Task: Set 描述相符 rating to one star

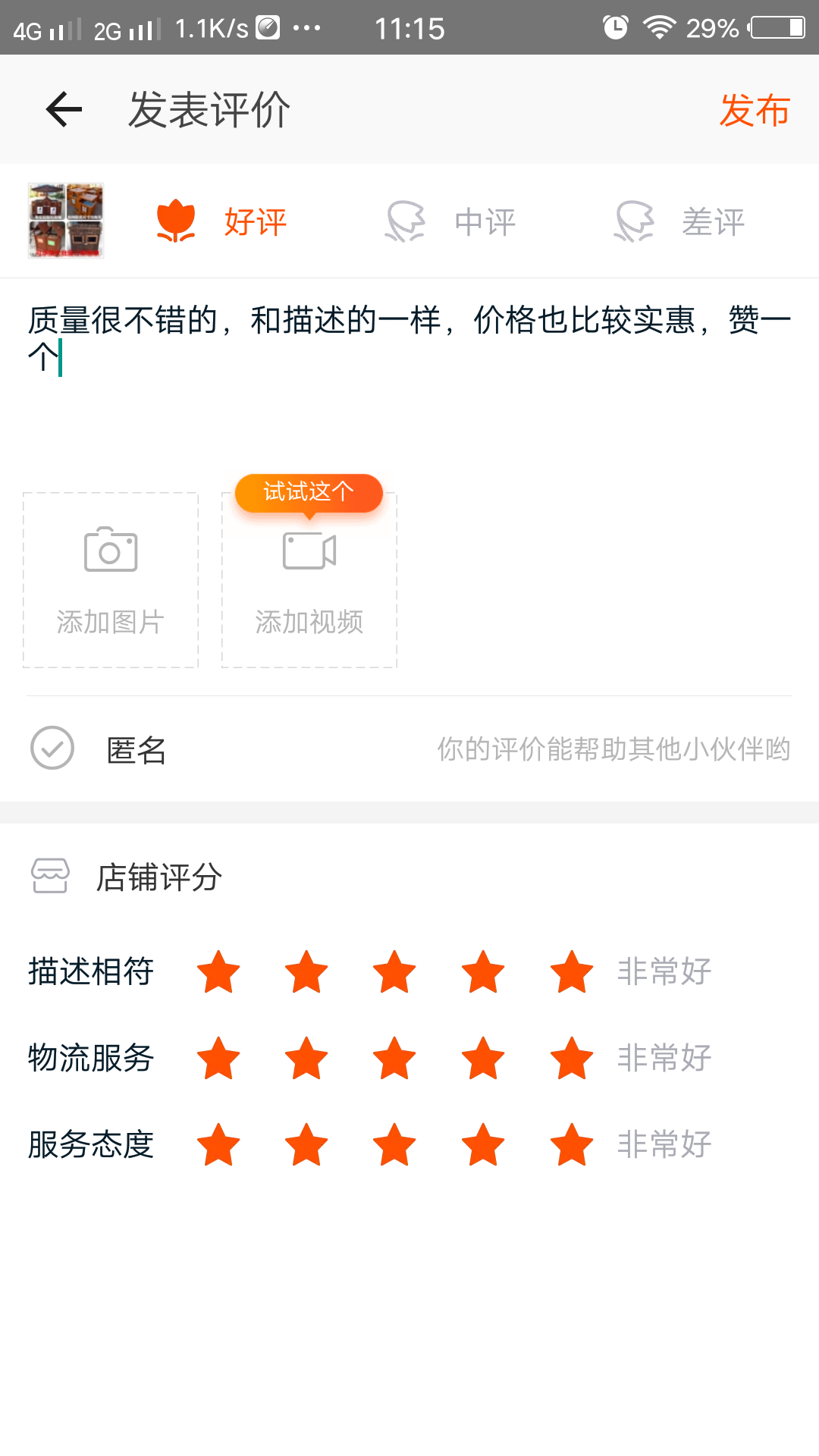Action: point(218,971)
